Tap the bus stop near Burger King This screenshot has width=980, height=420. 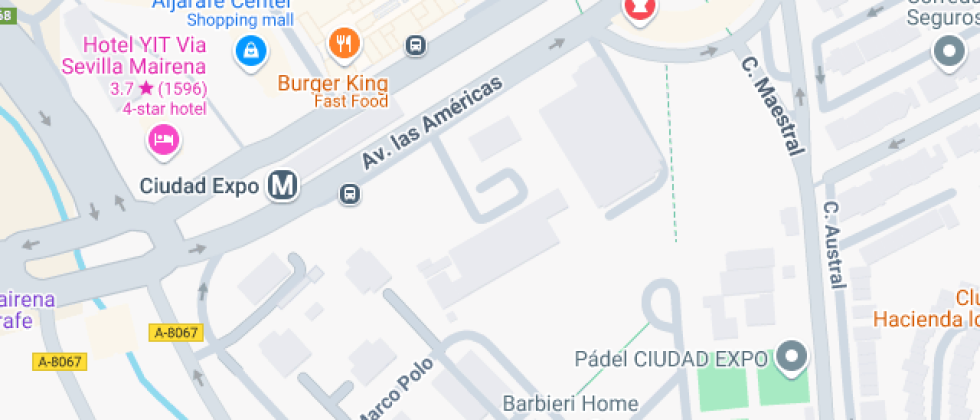[x=416, y=45]
